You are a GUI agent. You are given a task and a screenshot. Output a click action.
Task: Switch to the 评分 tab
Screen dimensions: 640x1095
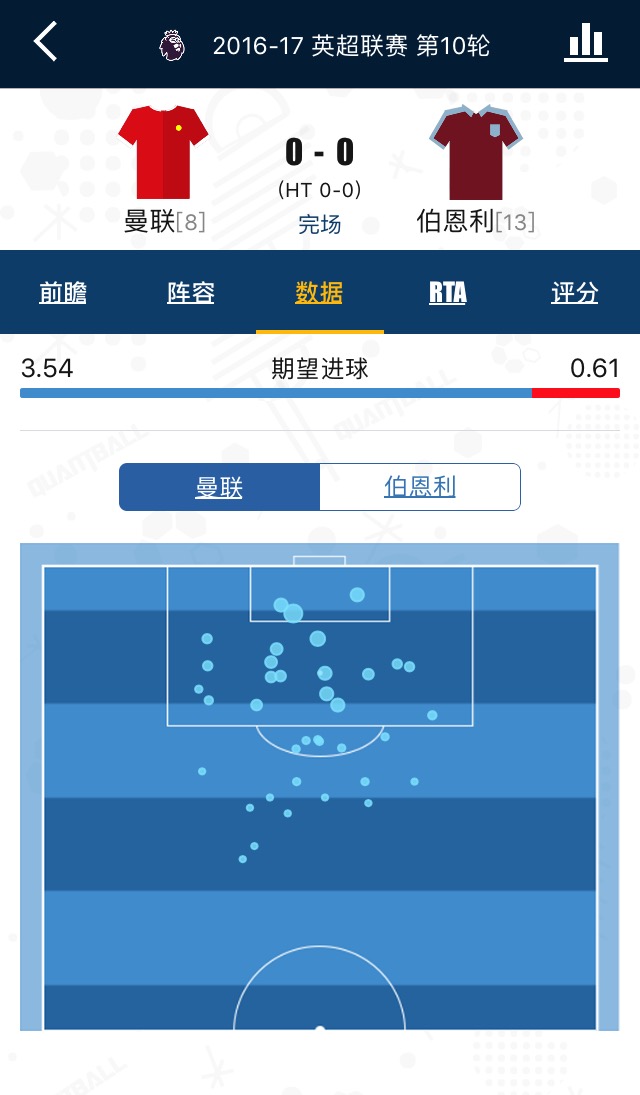(x=575, y=293)
